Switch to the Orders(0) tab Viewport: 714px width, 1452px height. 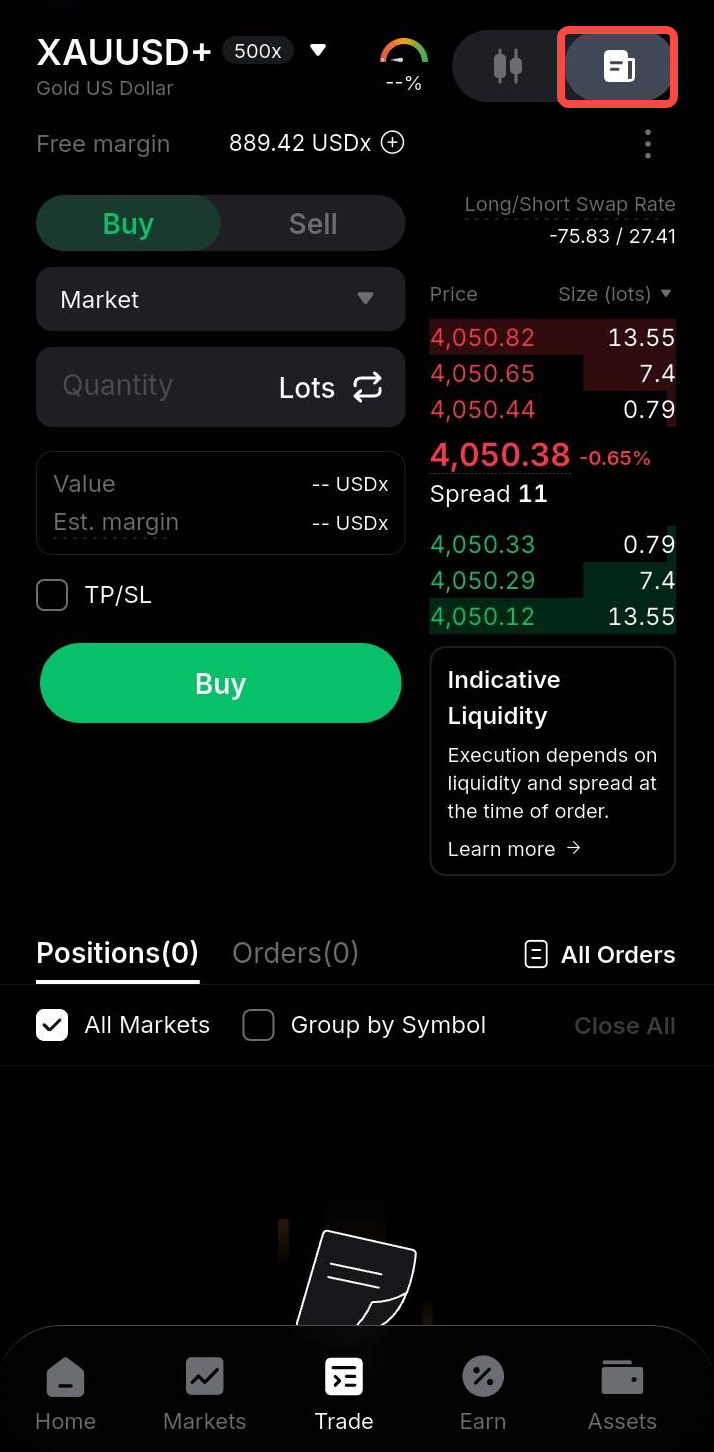tap(295, 953)
